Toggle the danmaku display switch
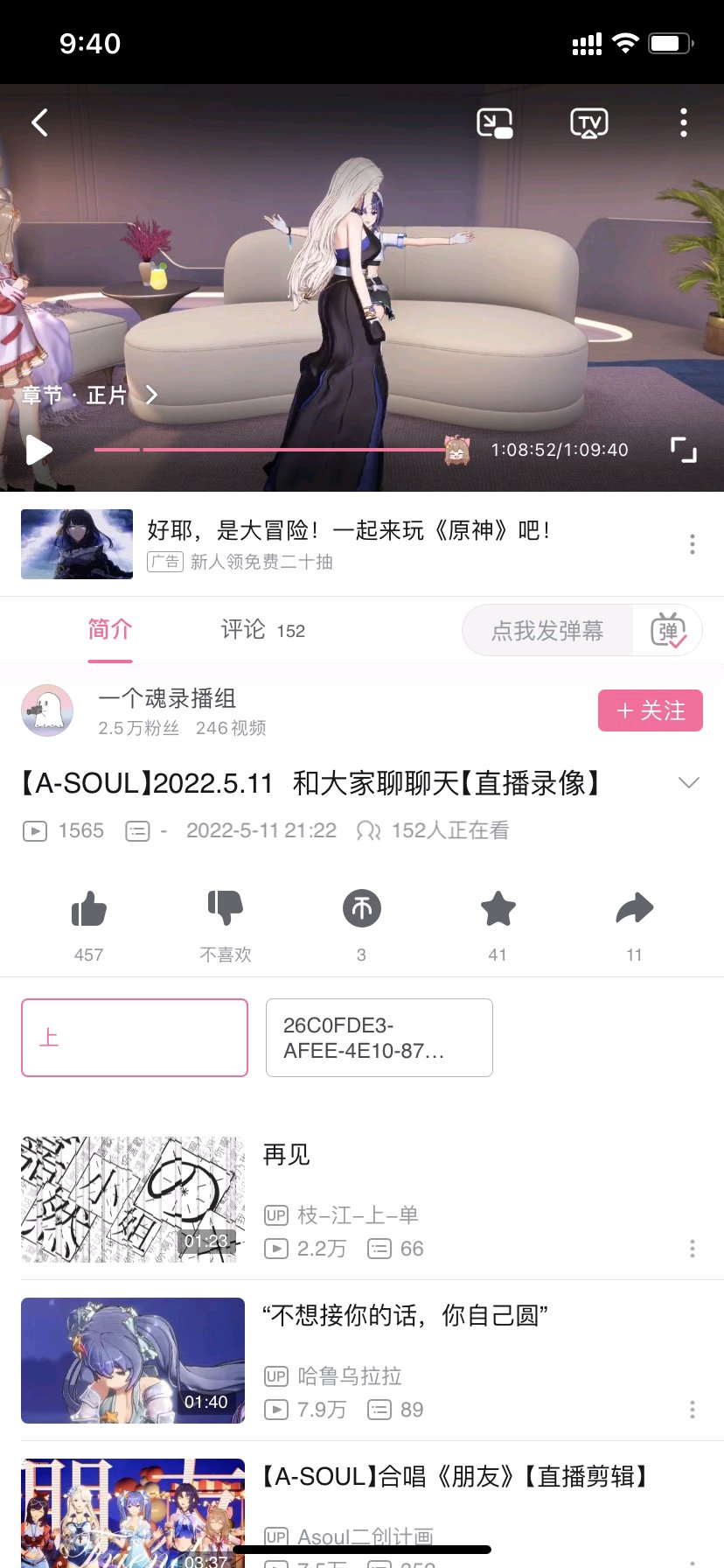This screenshot has width=724, height=1568. tap(669, 631)
